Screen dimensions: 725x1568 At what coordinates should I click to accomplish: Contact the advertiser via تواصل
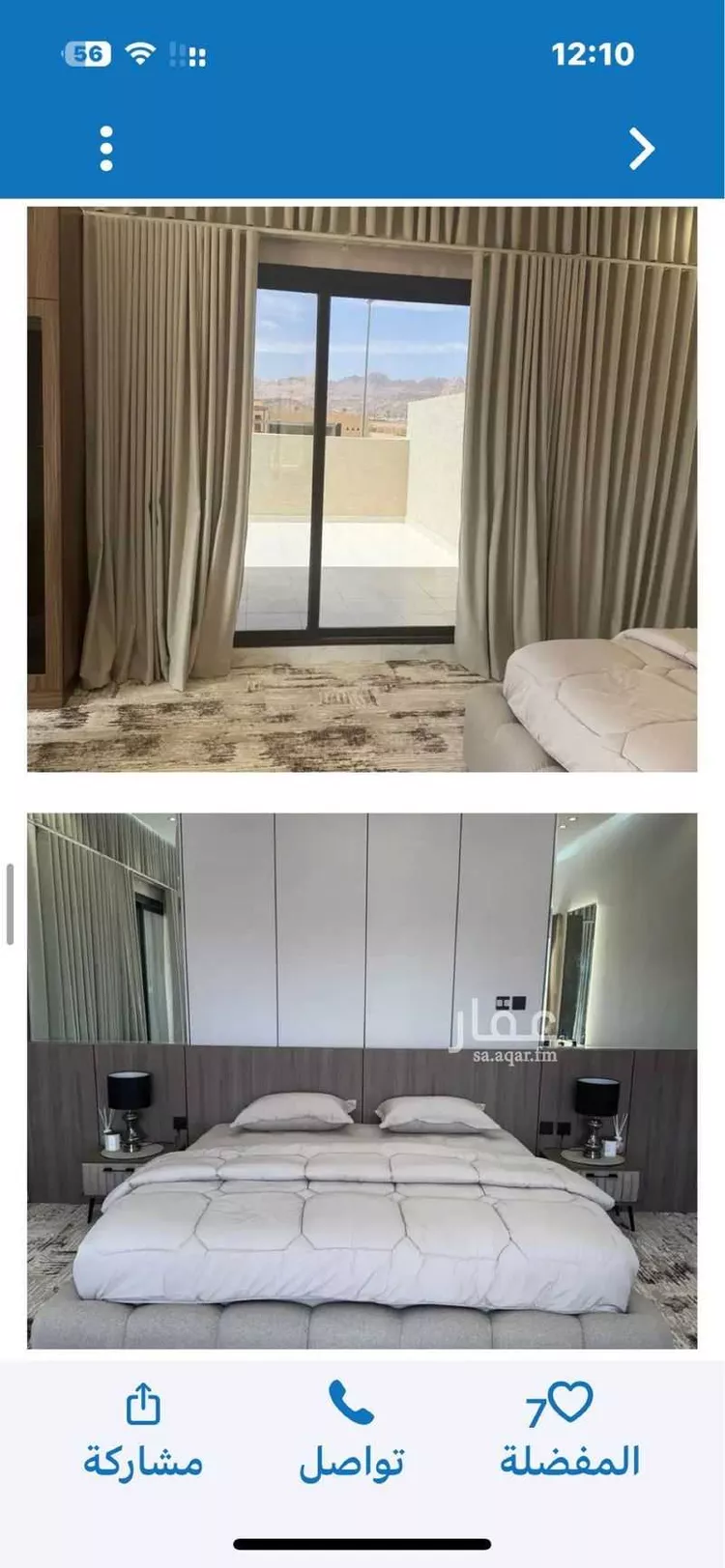tap(351, 1432)
